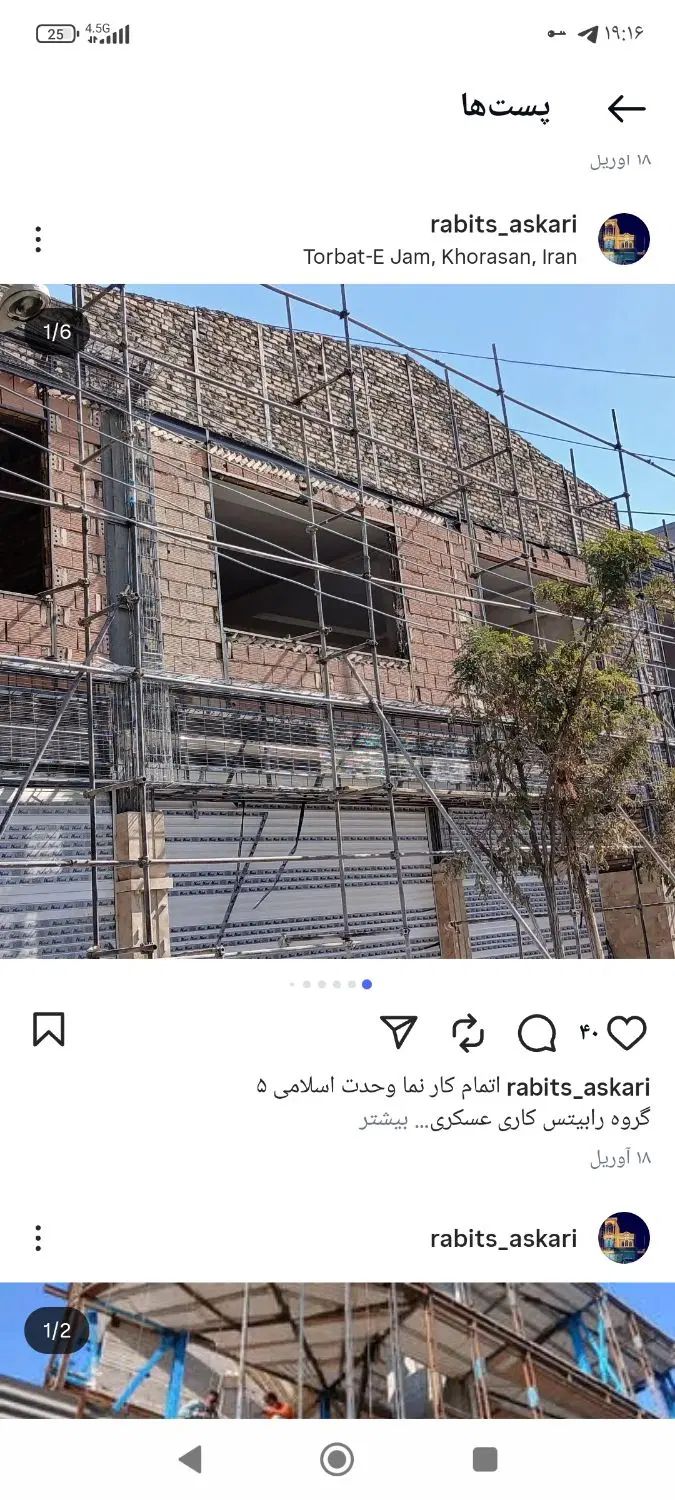Repost the facade completion post
The image size is (675, 1500).
[467, 1033]
